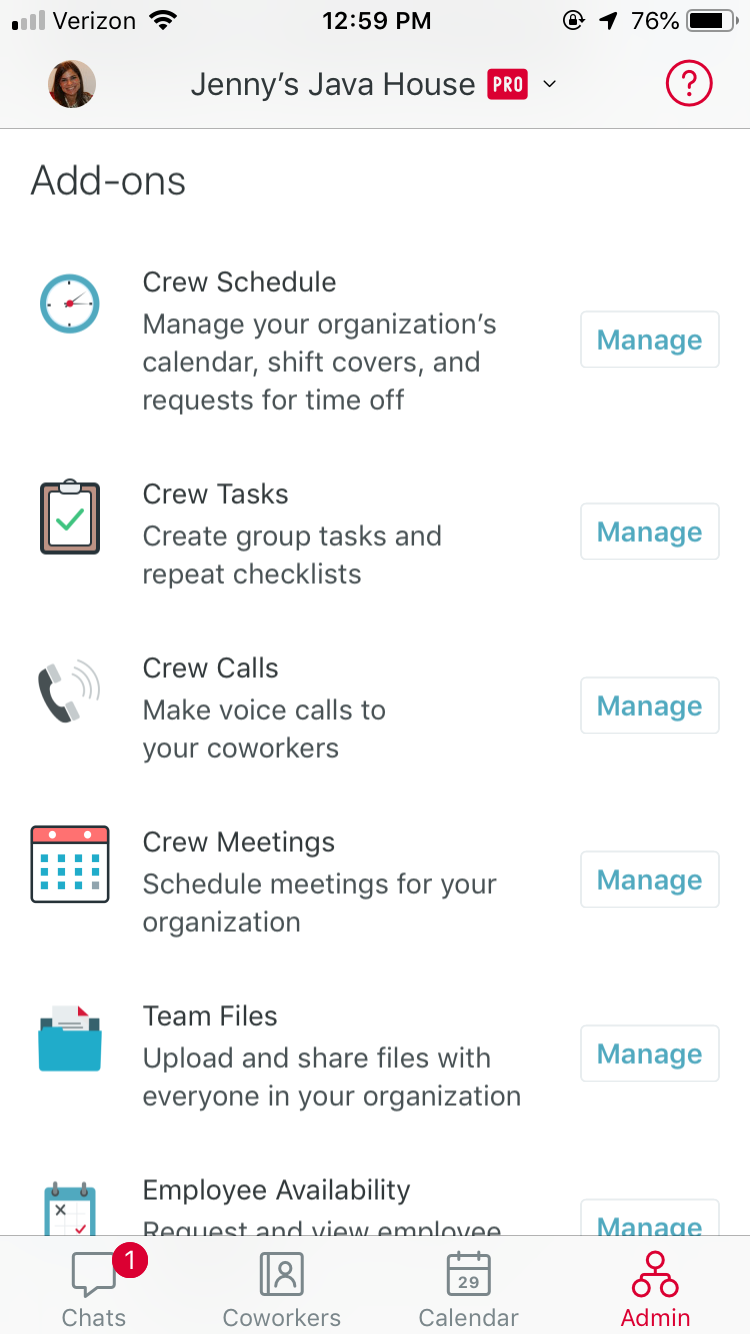The height and width of the screenshot is (1334, 750).
Task: Expand the Jenny's Java House organization dropdown
Action: click(x=373, y=85)
